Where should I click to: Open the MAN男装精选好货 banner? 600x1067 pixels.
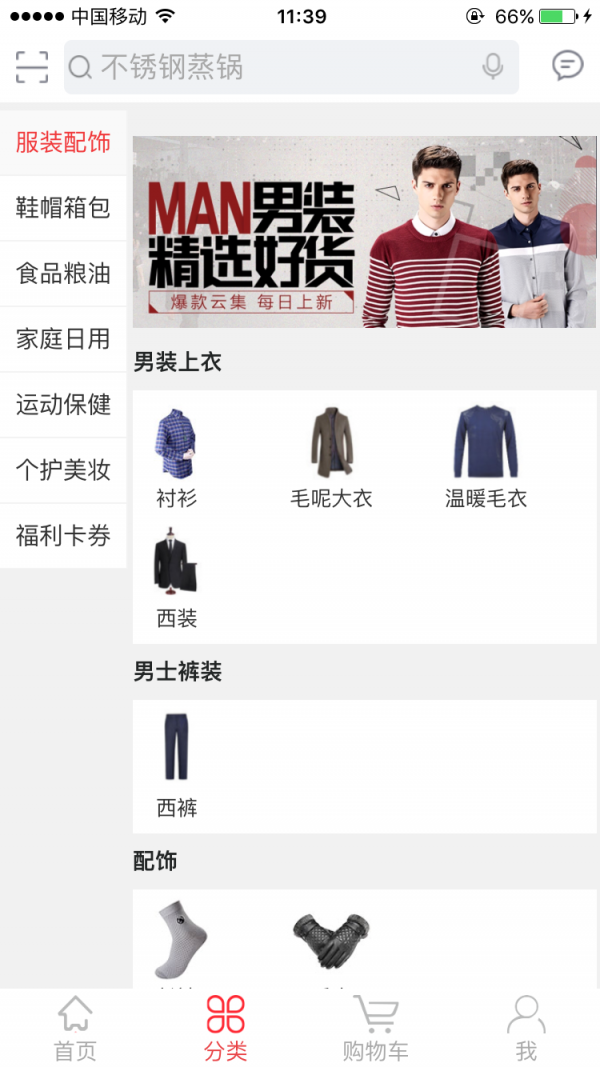pyautogui.click(x=364, y=232)
